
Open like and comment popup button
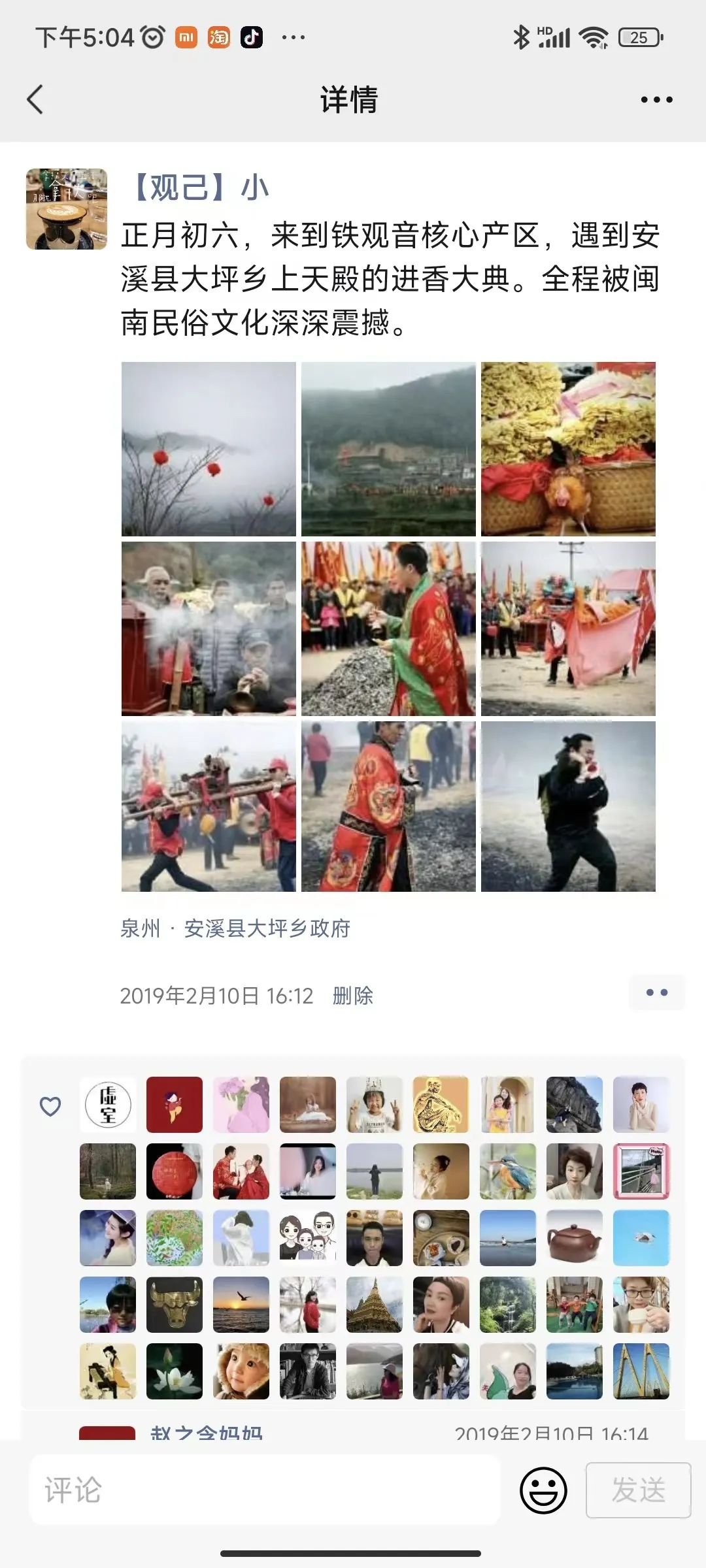coord(656,992)
